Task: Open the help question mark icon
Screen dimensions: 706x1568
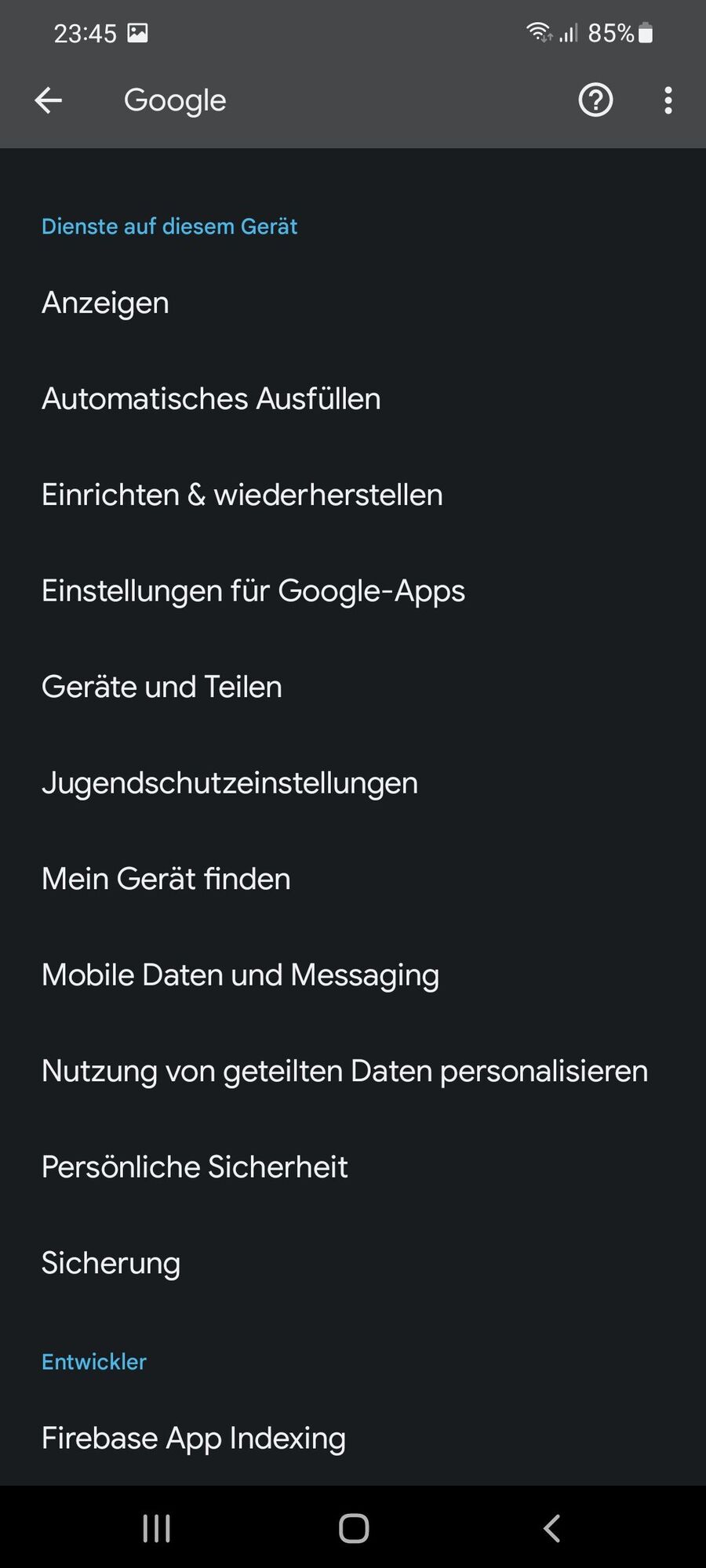Action: (595, 100)
